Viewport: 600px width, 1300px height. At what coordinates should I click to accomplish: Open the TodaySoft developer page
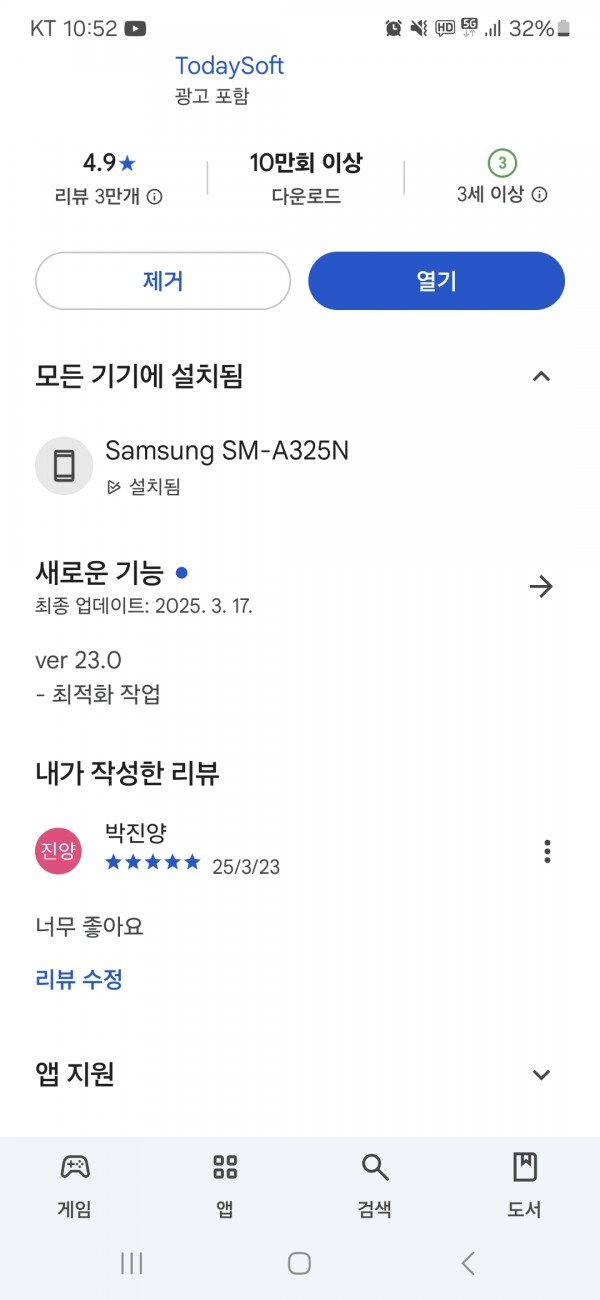click(229, 66)
